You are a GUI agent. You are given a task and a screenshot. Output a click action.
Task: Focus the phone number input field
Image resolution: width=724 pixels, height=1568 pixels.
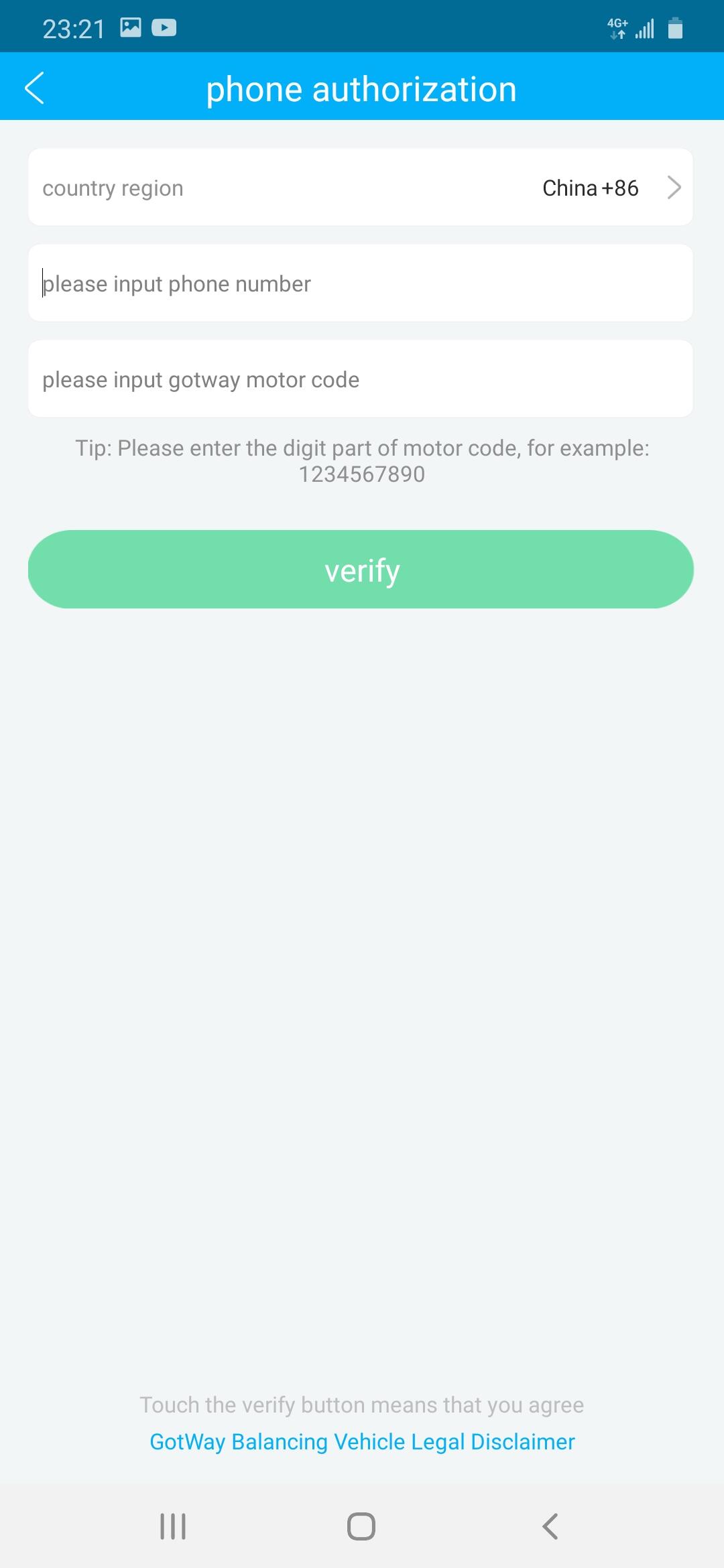[361, 283]
